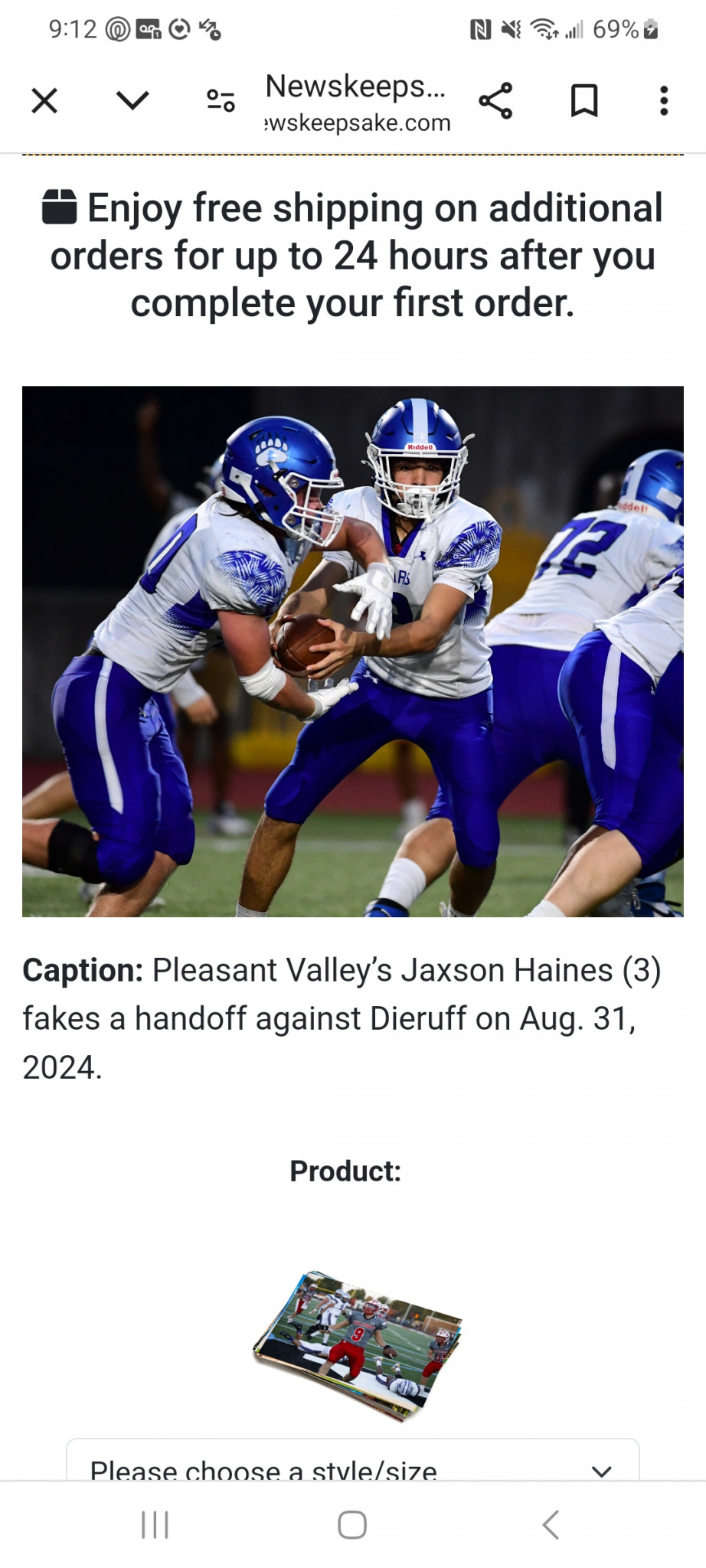This screenshot has height=1568, width=706.
Task: Open site settings icon beside the URL
Action: click(x=221, y=100)
